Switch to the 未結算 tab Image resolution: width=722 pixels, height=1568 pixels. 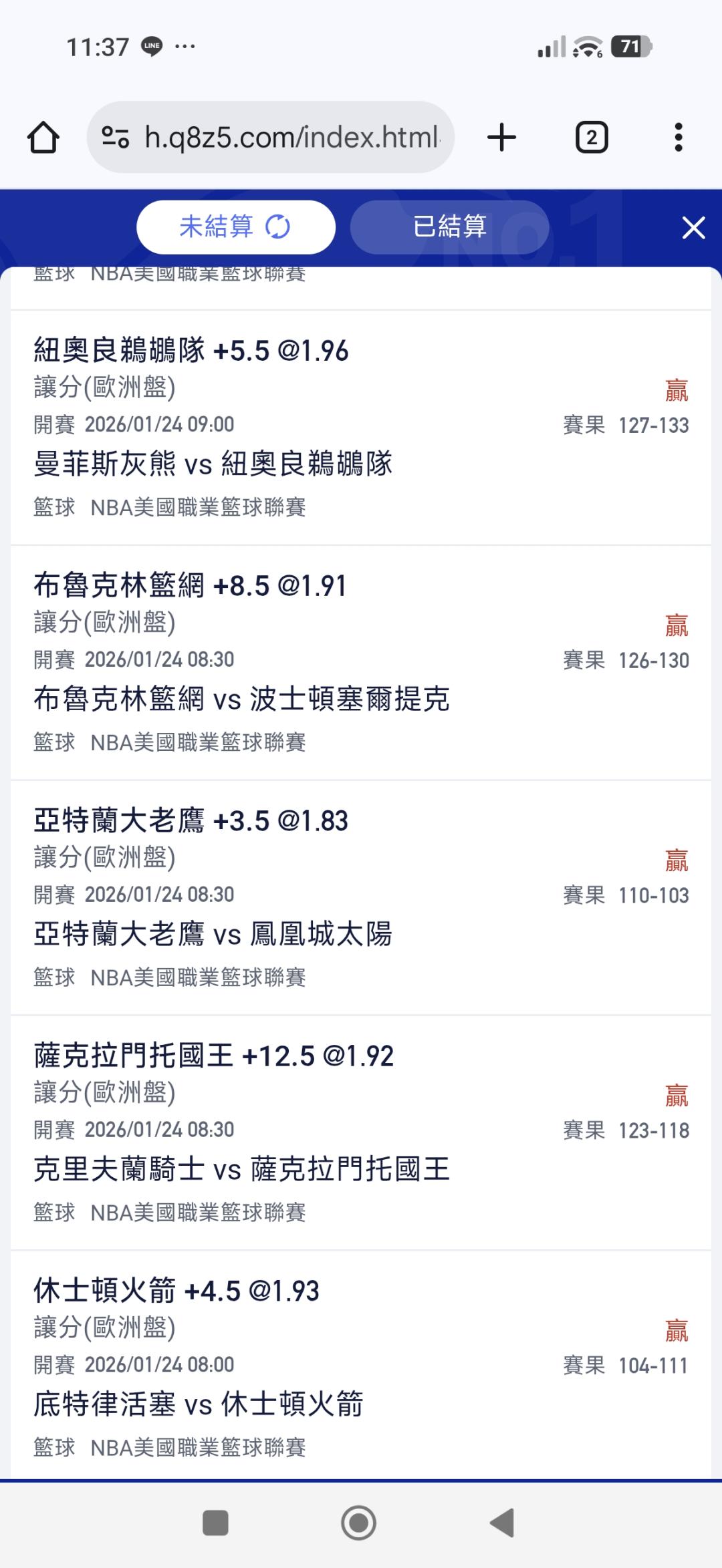click(x=235, y=227)
